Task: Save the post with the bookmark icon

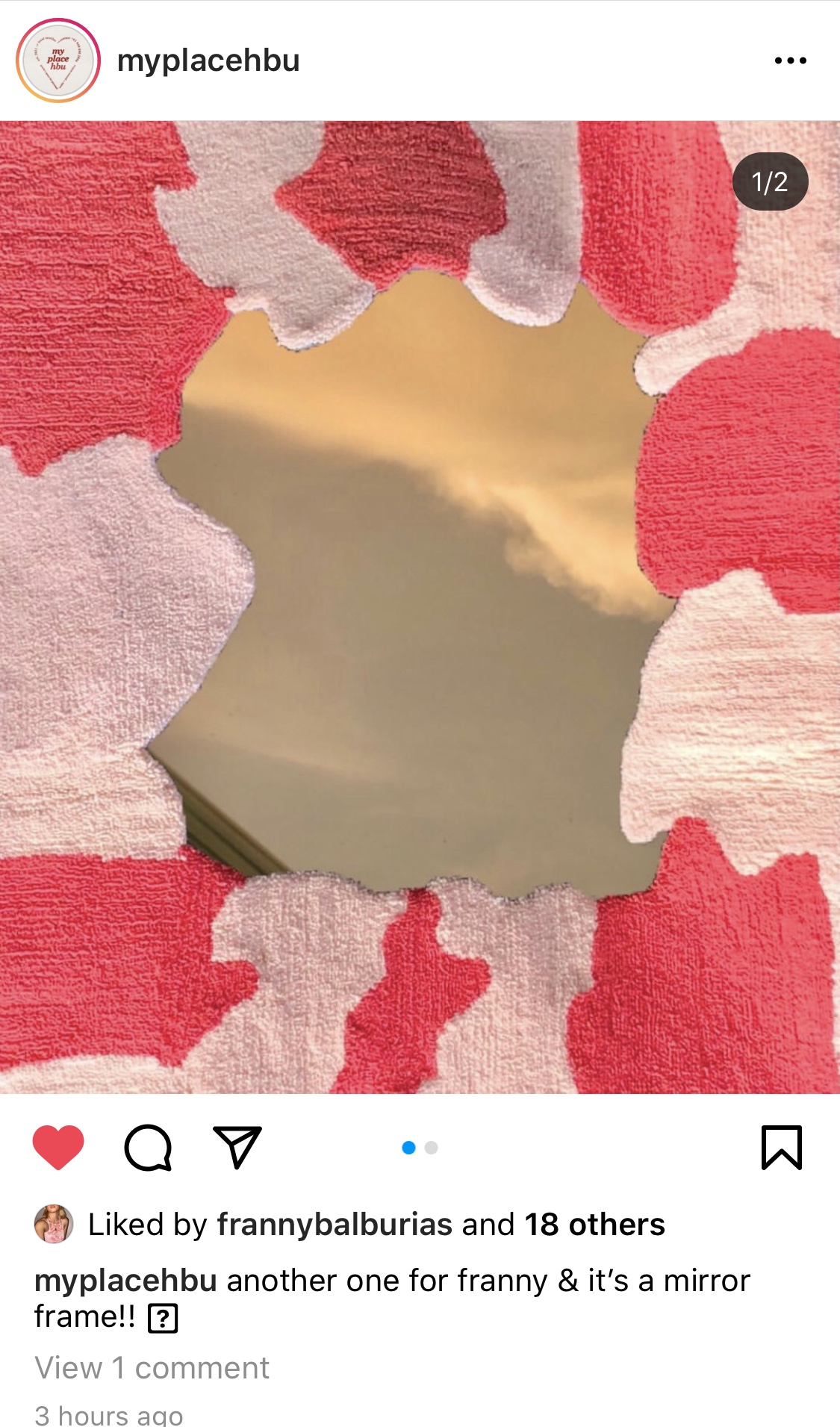Action: pos(782,1148)
